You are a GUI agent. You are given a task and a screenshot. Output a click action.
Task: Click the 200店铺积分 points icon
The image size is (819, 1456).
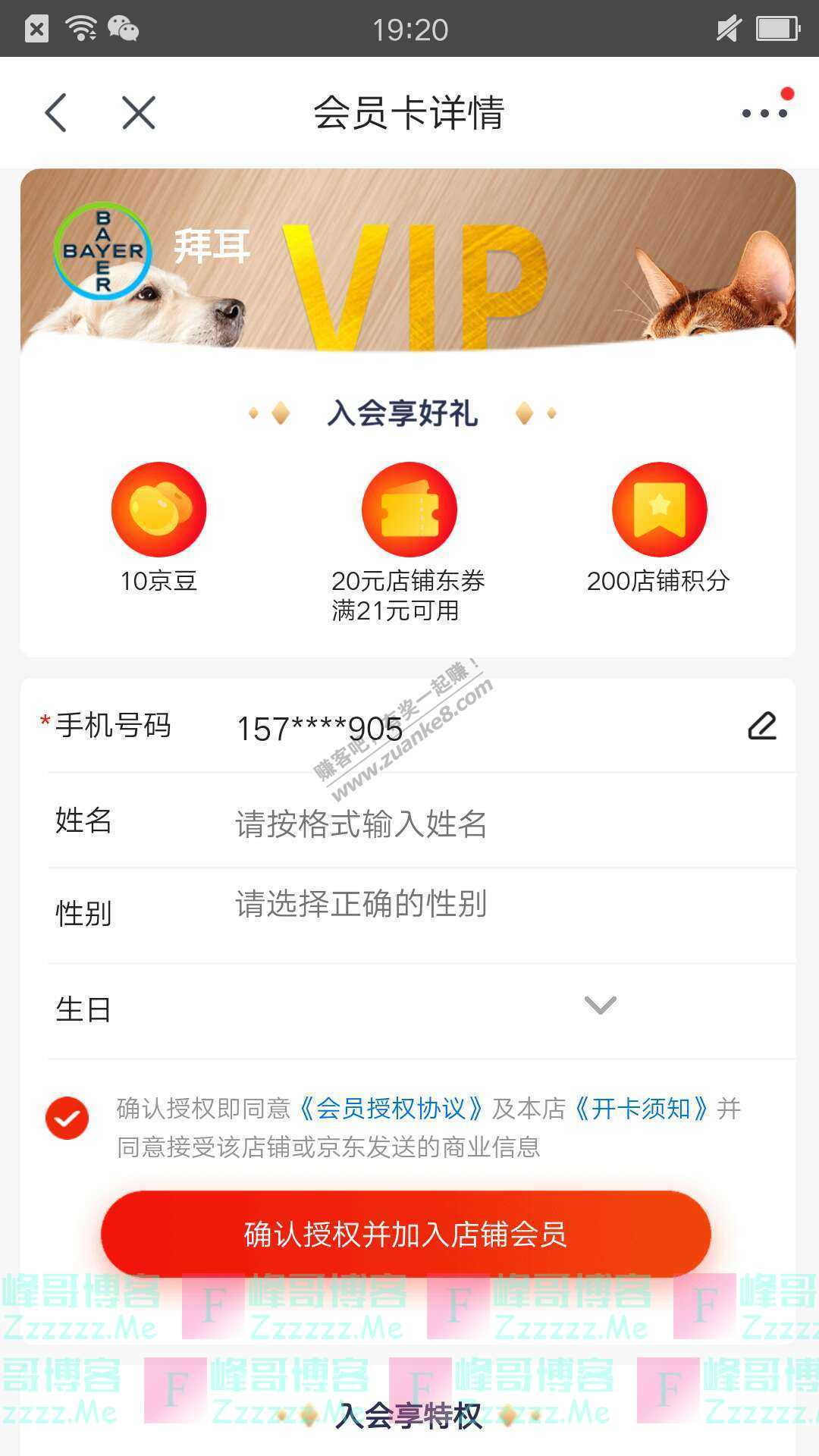tap(658, 510)
